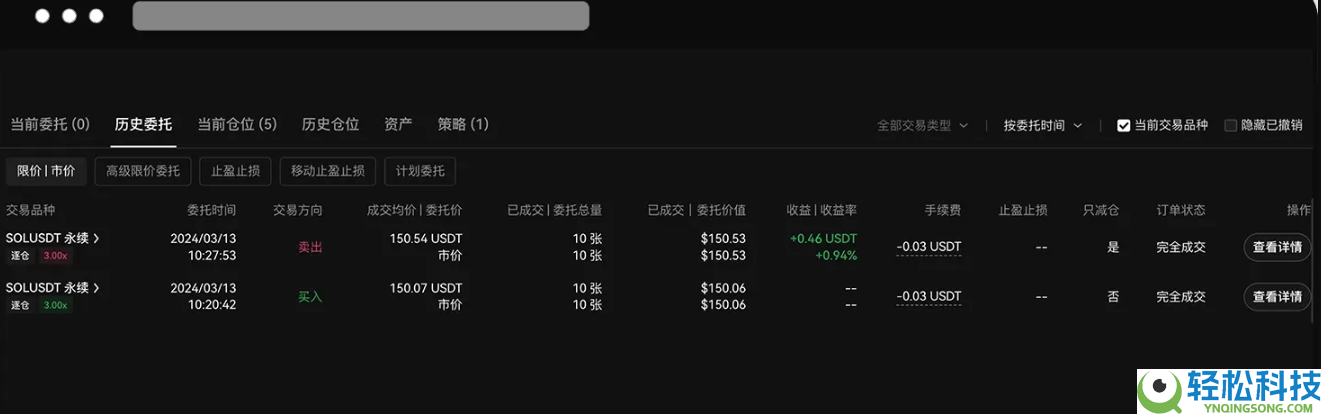
Task: View details of the 10:27:53 sell order
Action: 1277,247
